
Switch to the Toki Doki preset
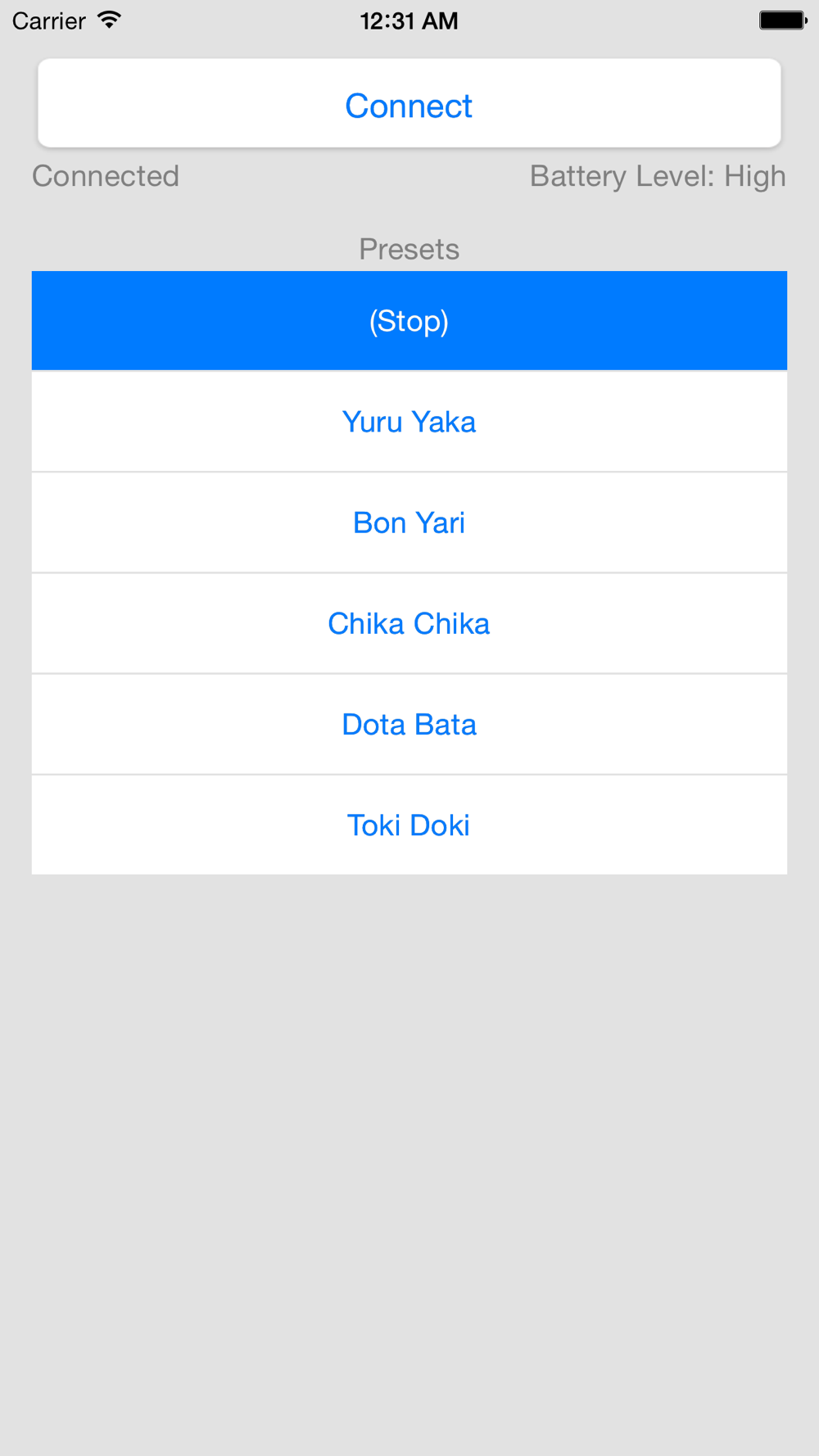click(409, 825)
